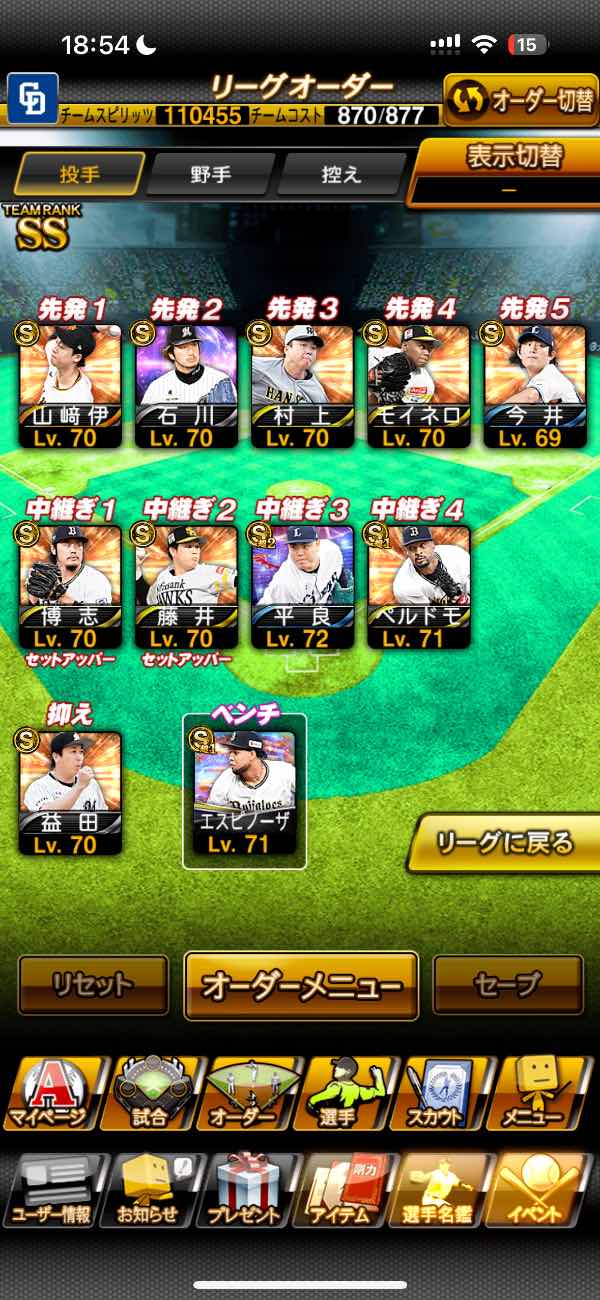Open the スカウト section

coord(435,1092)
